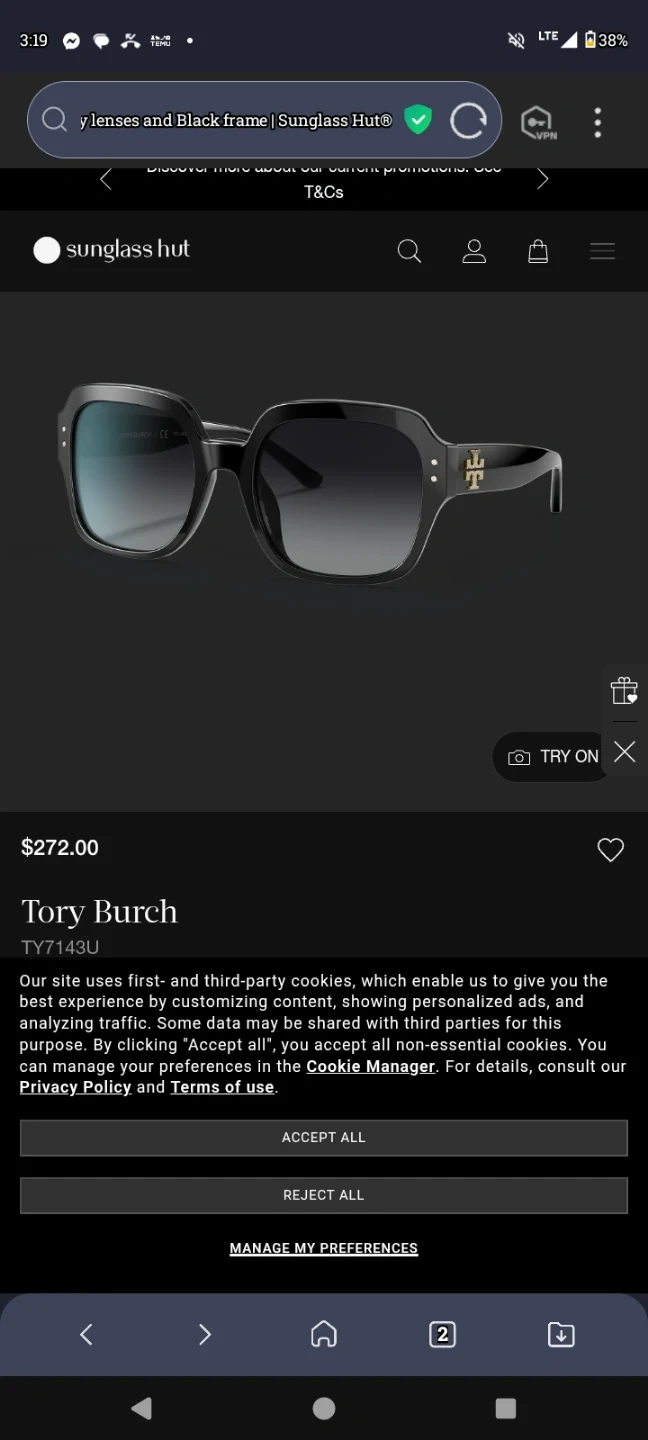Search the Sunglass Hut site

[409, 251]
